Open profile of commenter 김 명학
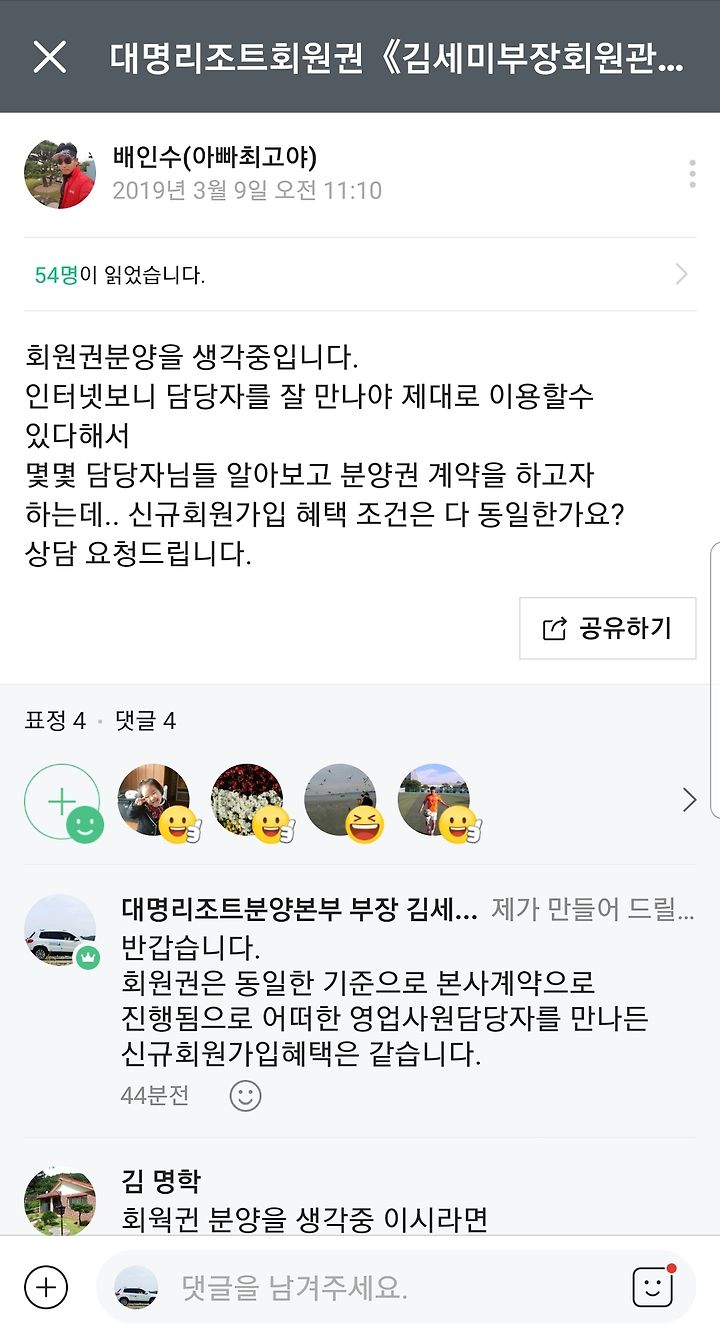This screenshot has height=1330, width=720. click(x=60, y=1200)
